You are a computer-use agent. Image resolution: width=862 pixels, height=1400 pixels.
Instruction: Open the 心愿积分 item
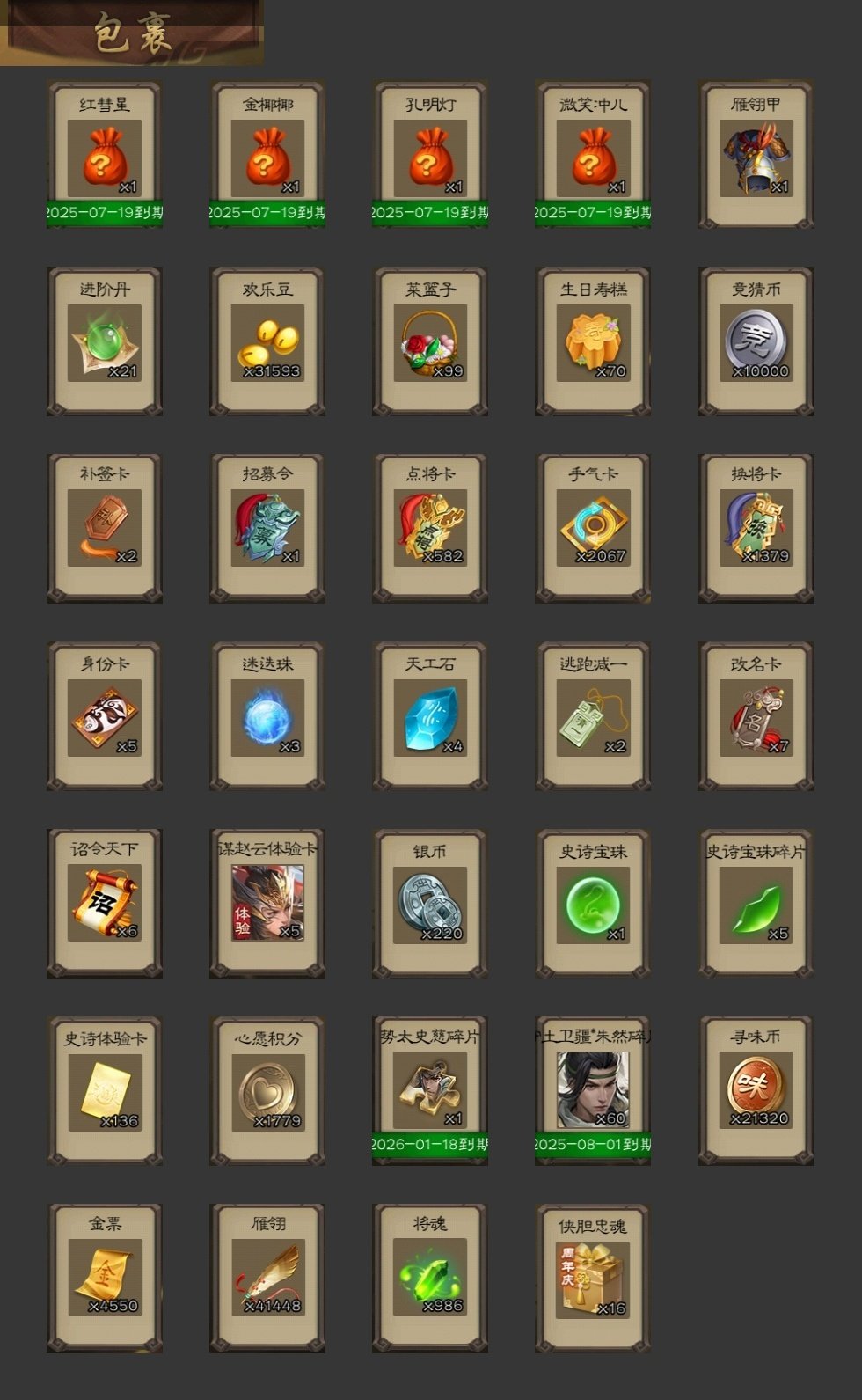pos(267,1091)
